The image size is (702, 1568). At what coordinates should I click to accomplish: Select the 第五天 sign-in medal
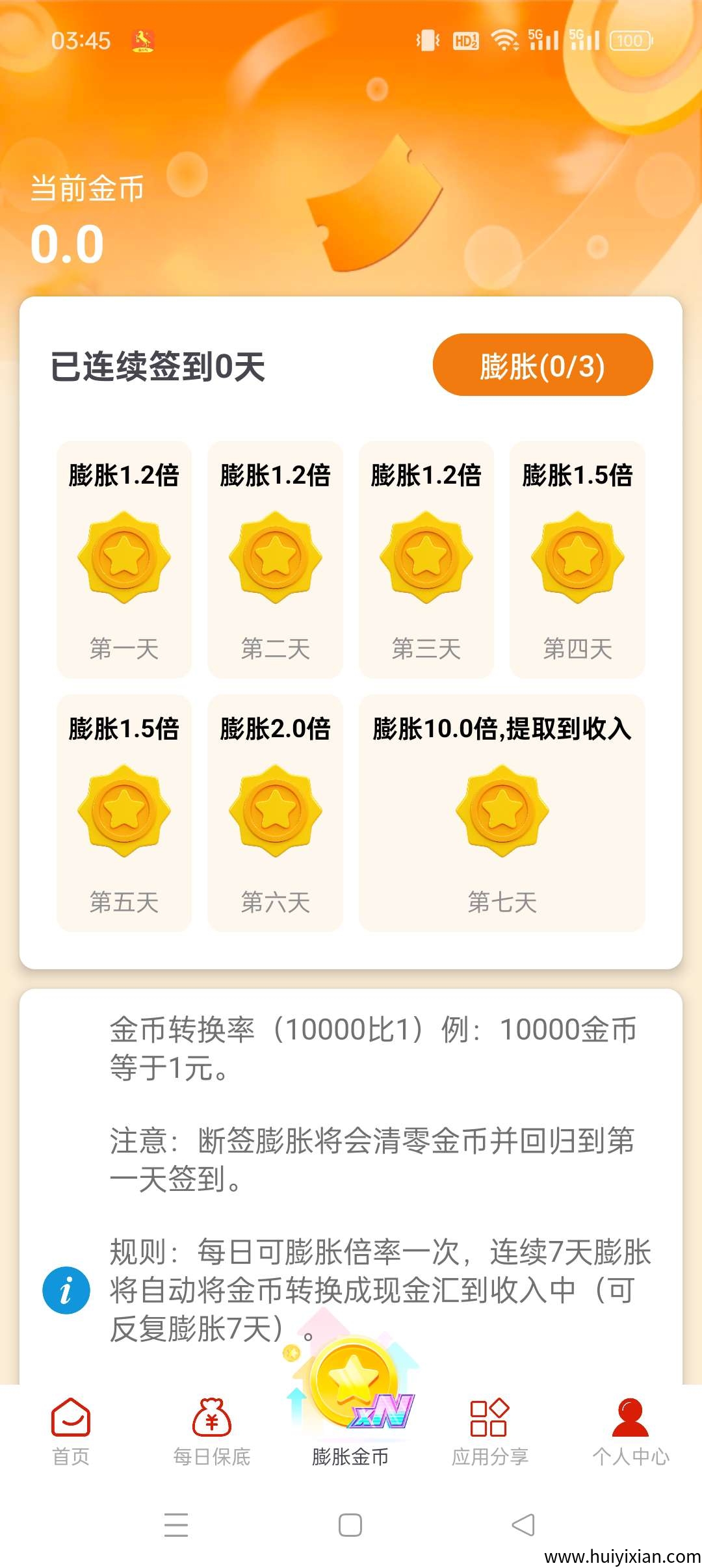click(x=123, y=813)
